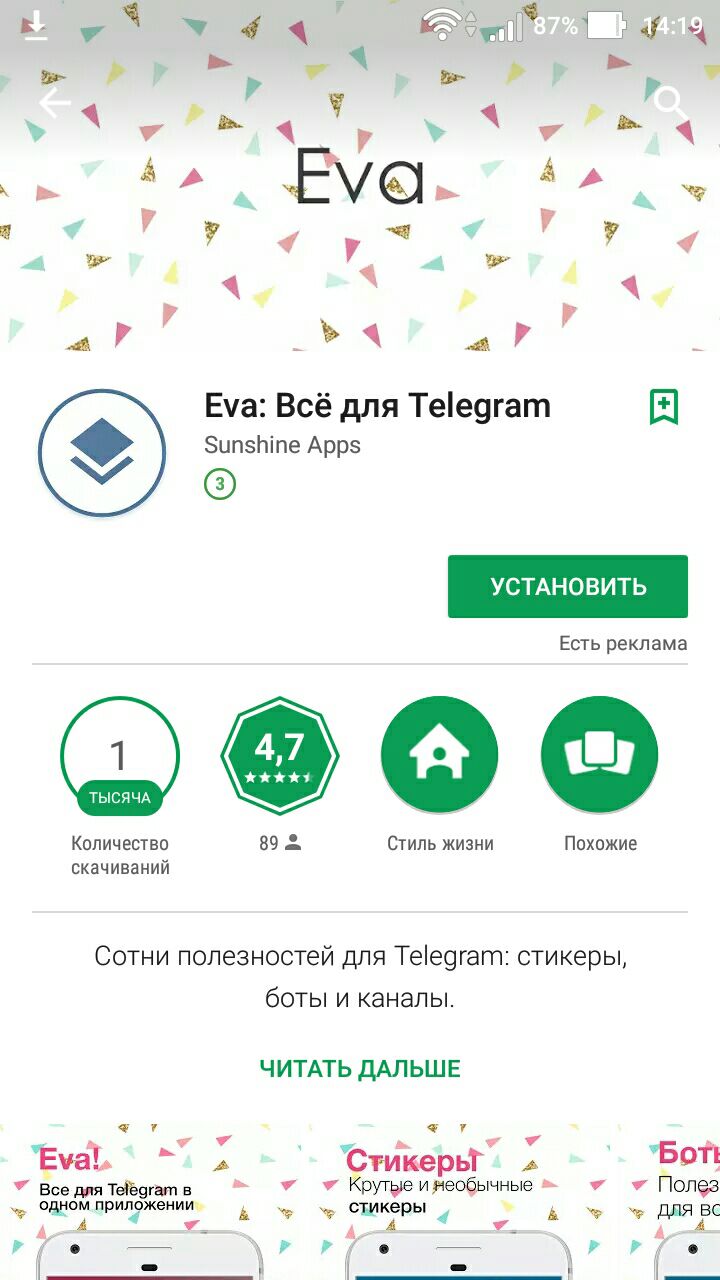The width and height of the screenshot is (720, 1280).
Task: Tap the УСТАНОВИТЬ install button
Action: coord(567,586)
